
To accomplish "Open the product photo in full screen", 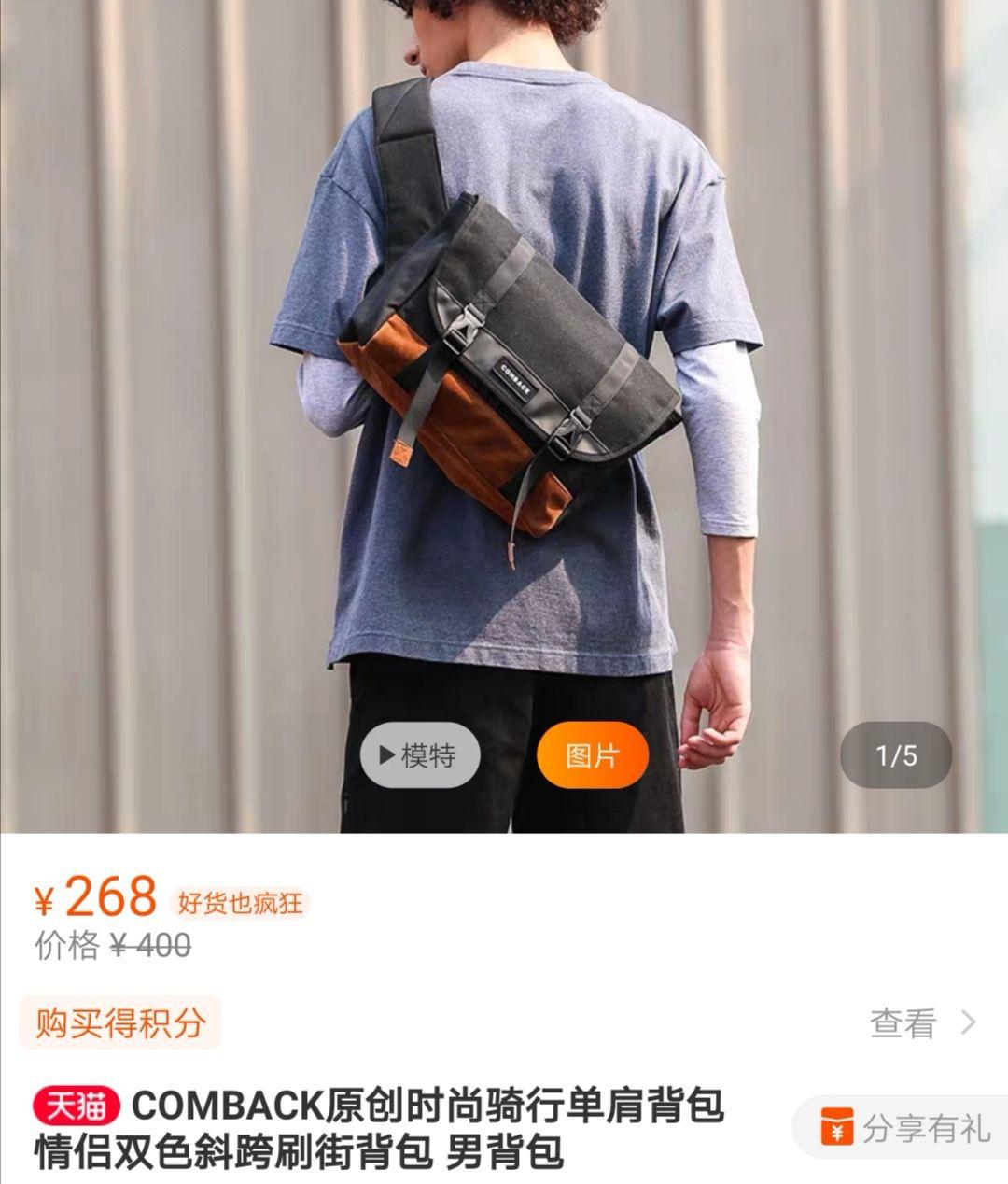I will (x=504, y=374).
